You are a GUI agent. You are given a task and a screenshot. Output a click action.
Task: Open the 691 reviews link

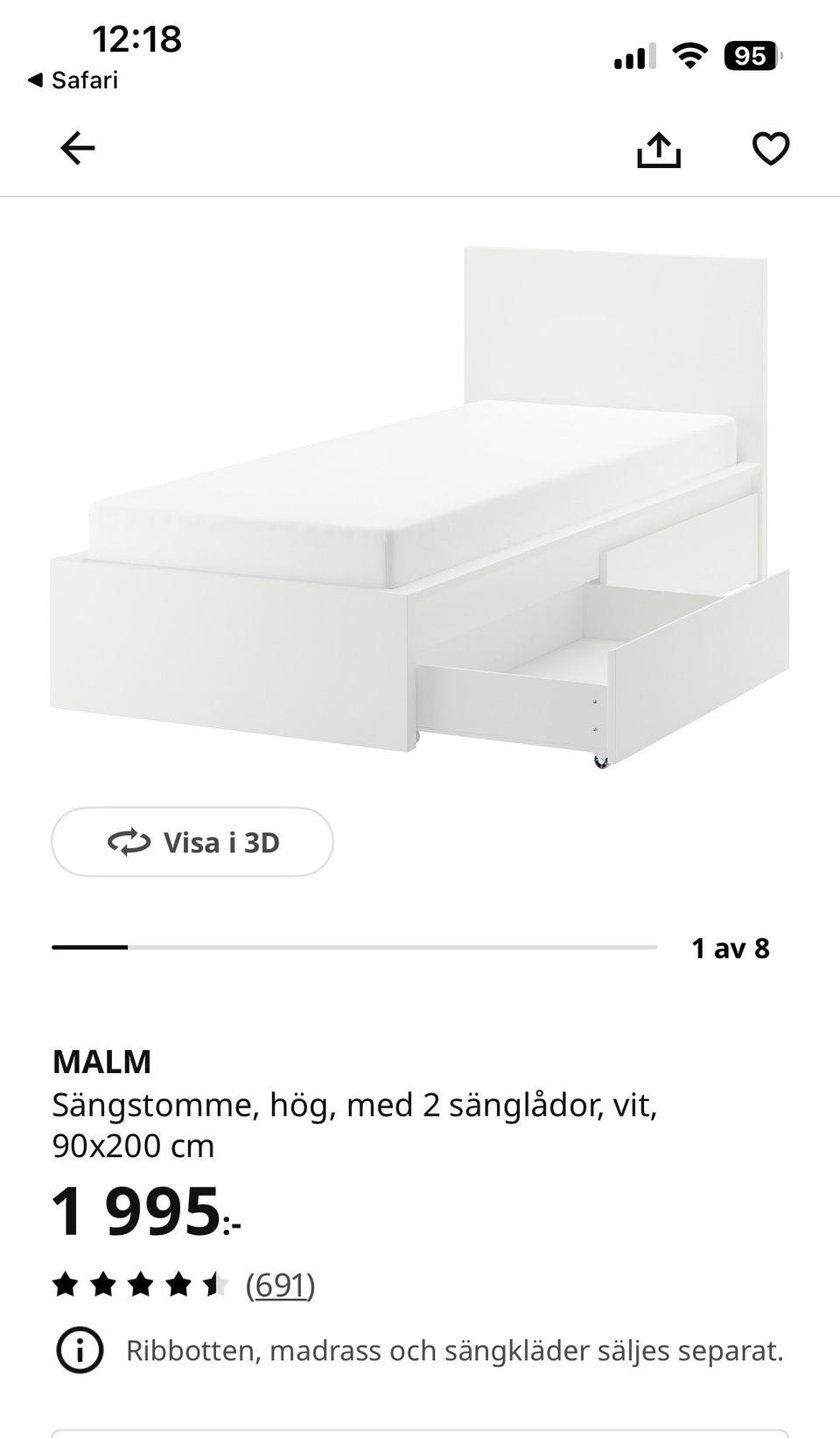pos(280,1286)
